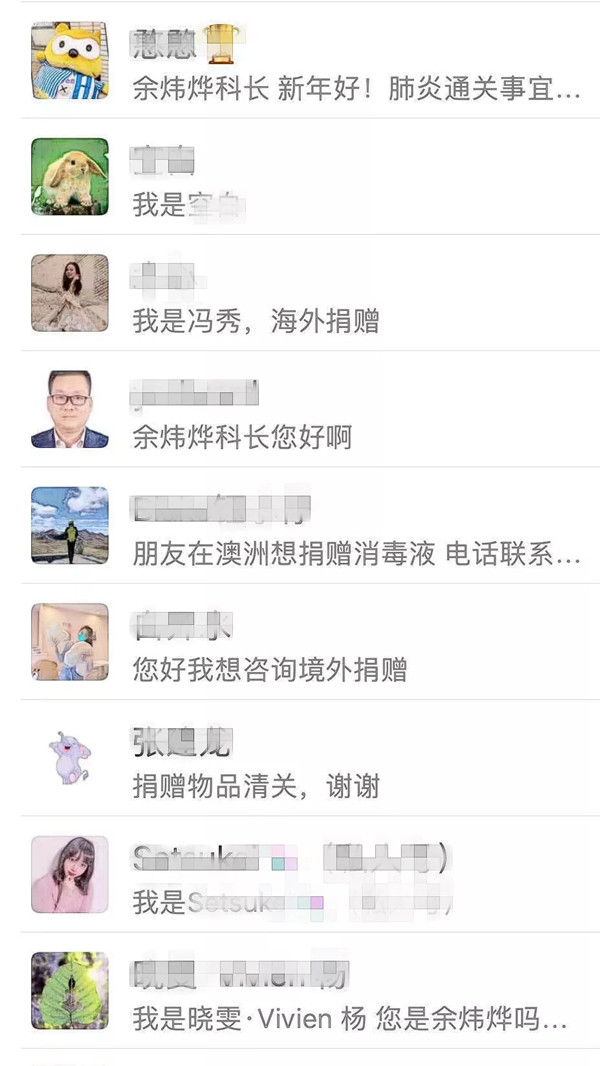Image resolution: width=600 pixels, height=1066 pixels.
Task: Open the request about donating 消毒液 from 澳洲
Action: point(355,553)
